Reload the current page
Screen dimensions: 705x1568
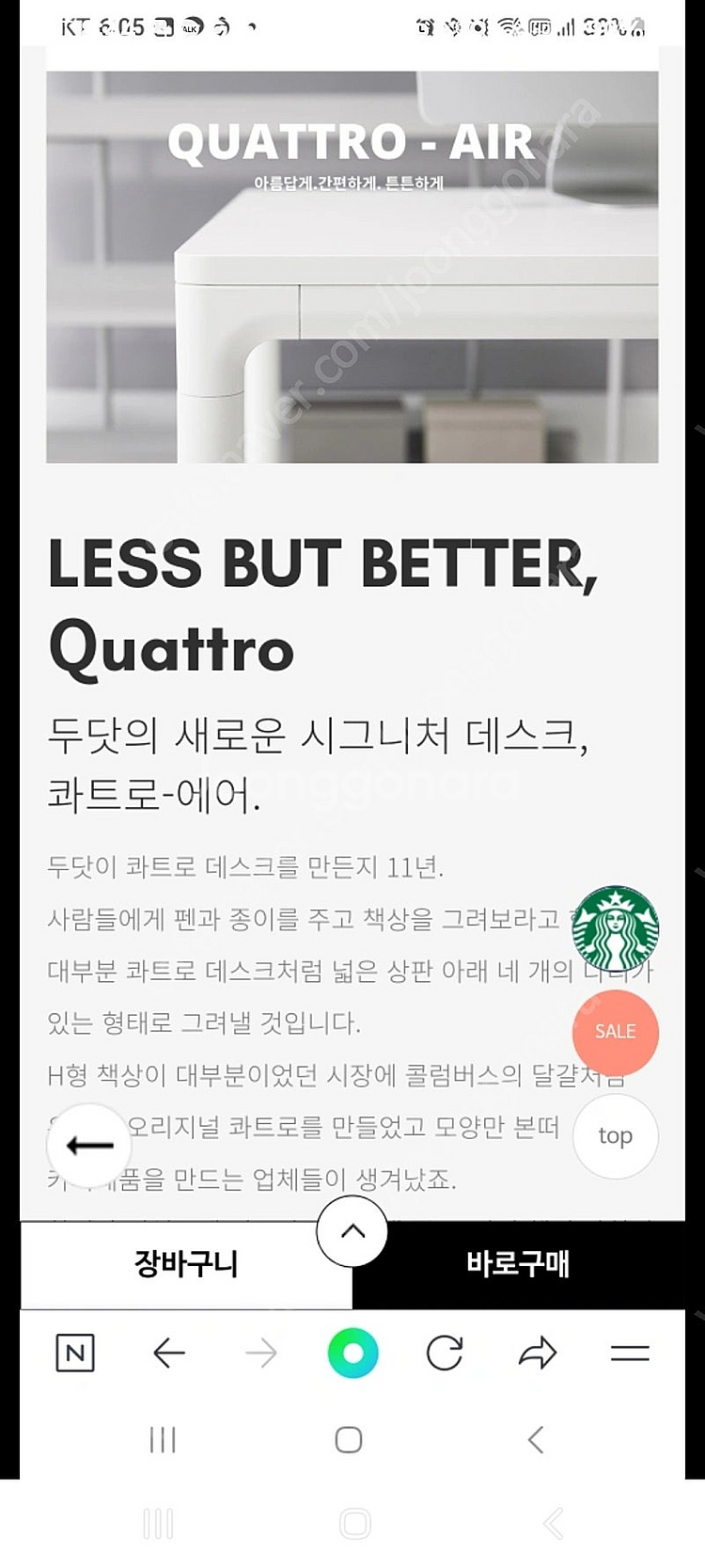click(x=445, y=1354)
